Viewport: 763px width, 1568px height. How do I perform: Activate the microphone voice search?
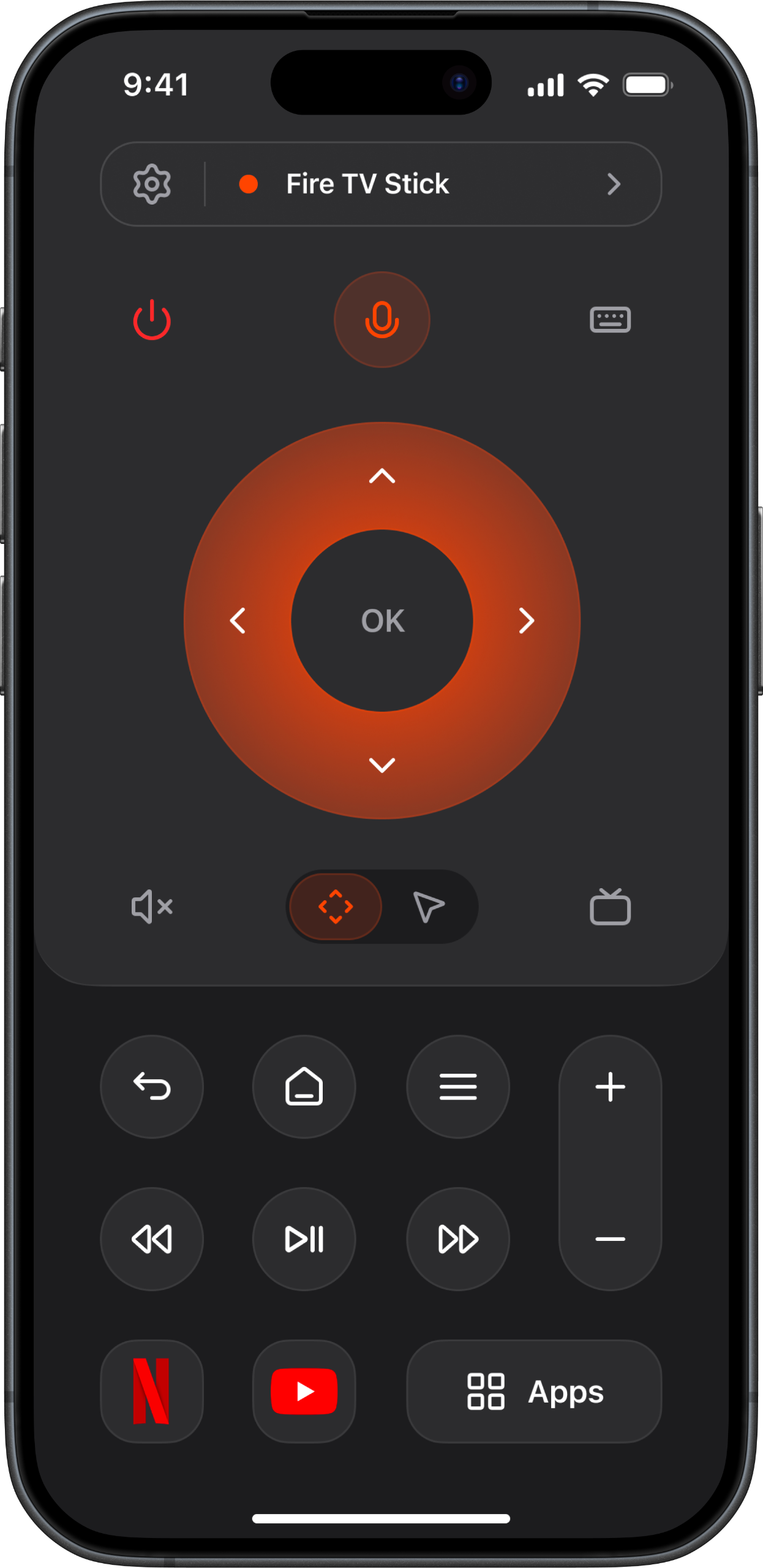(x=382, y=320)
